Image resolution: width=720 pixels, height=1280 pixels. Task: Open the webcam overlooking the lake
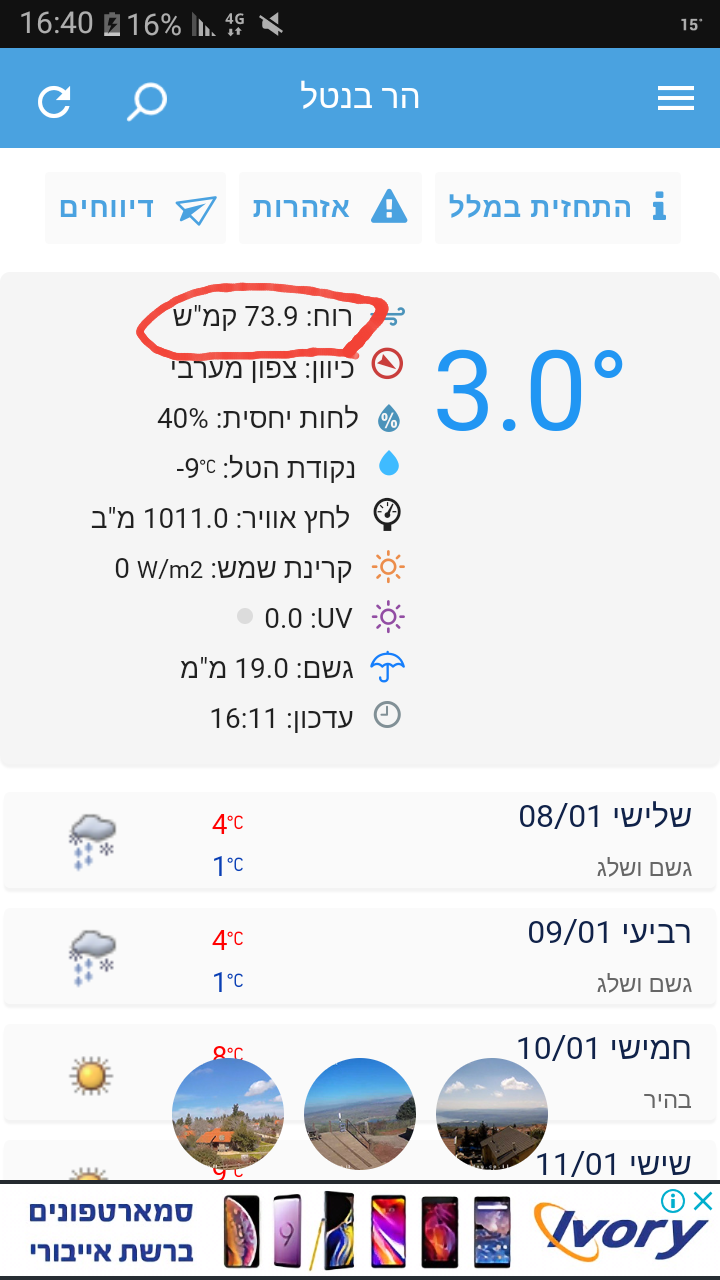[492, 1114]
